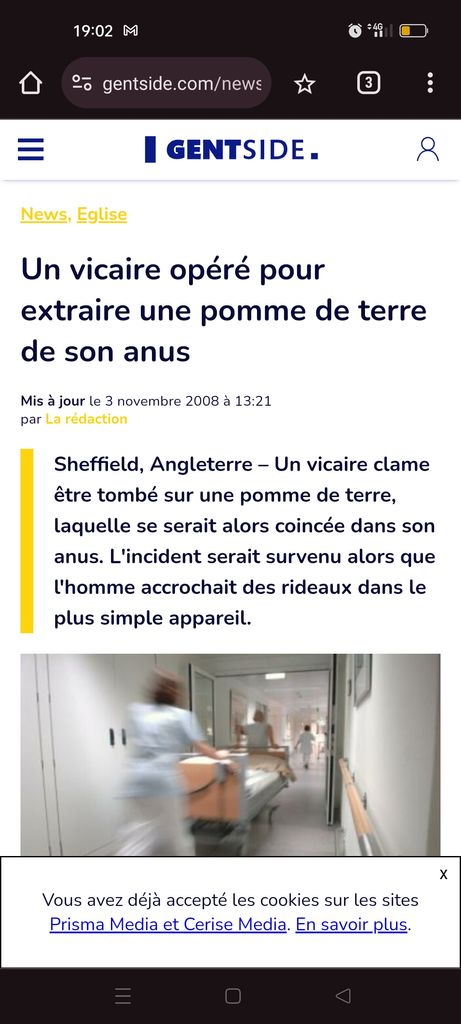Open recent apps from the navigation bar
Screen dimensions: 461x1024
(123, 995)
